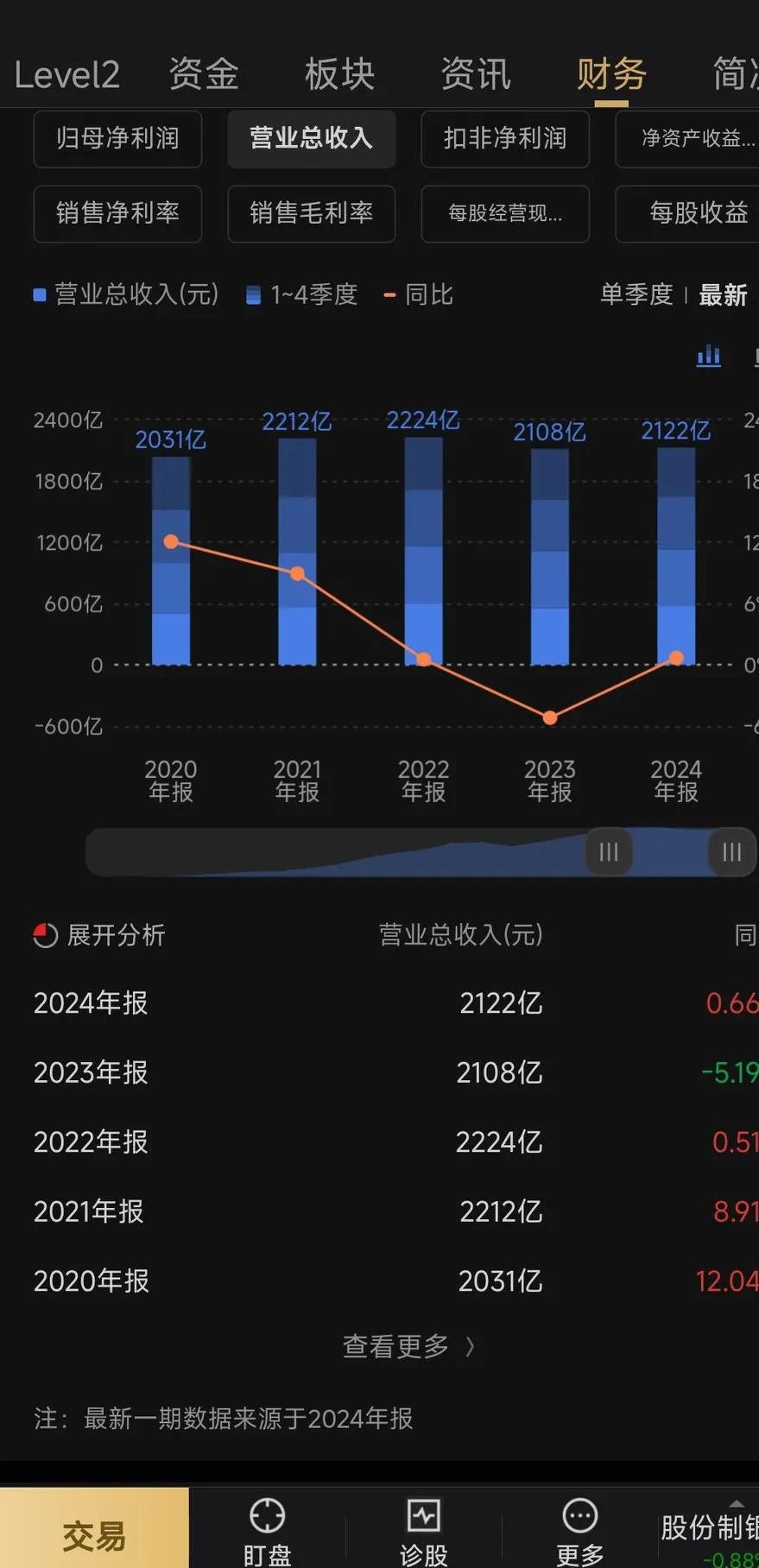This screenshot has width=759, height=1568.
Task: Select the 营业总收入 metric button
Action: click(311, 139)
